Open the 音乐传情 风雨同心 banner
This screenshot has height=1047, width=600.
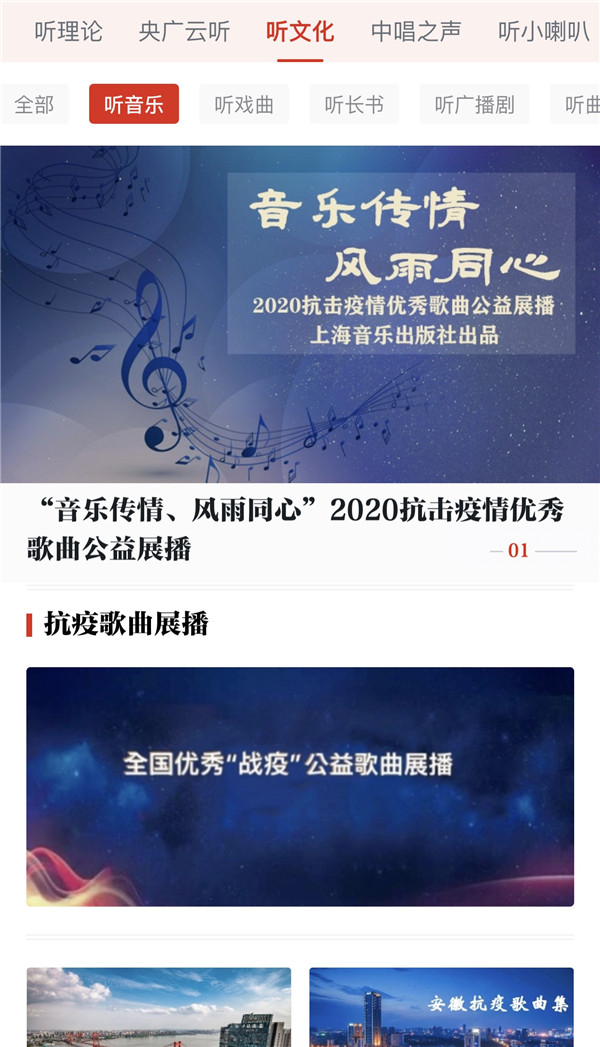point(300,315)
